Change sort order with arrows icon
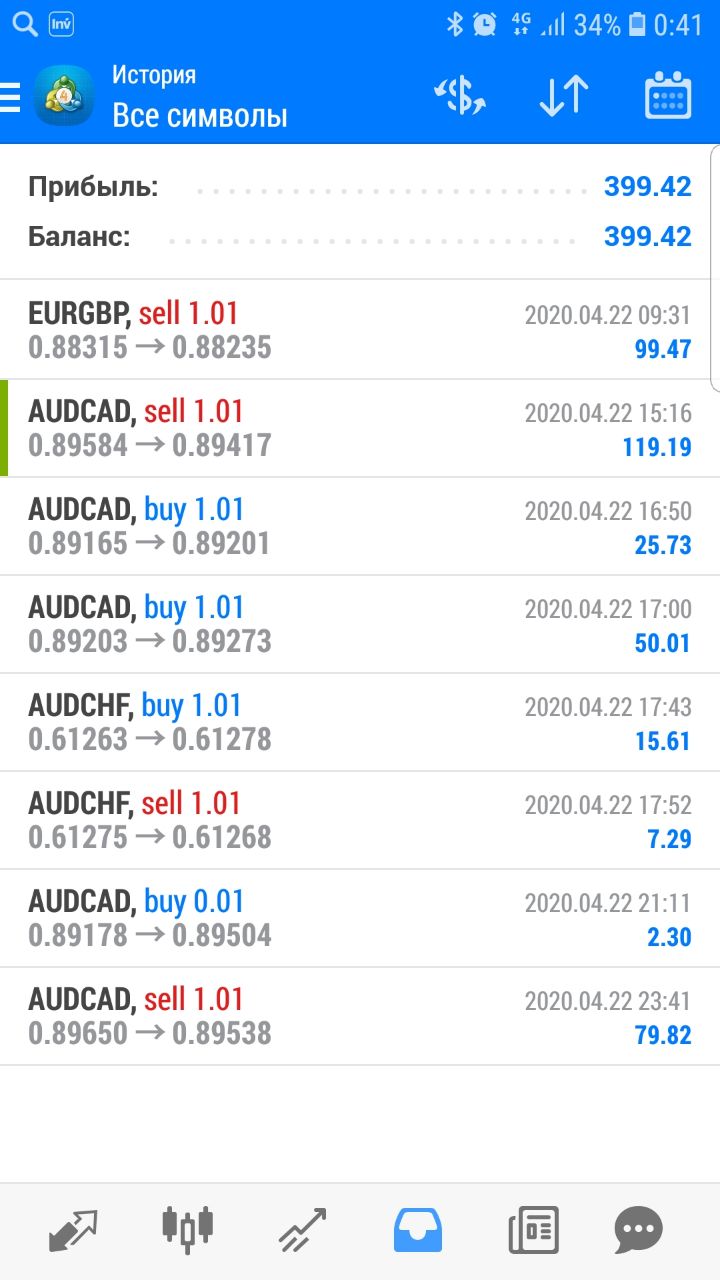The height and width of the screenshot is (1280, 720). (564, 97)
